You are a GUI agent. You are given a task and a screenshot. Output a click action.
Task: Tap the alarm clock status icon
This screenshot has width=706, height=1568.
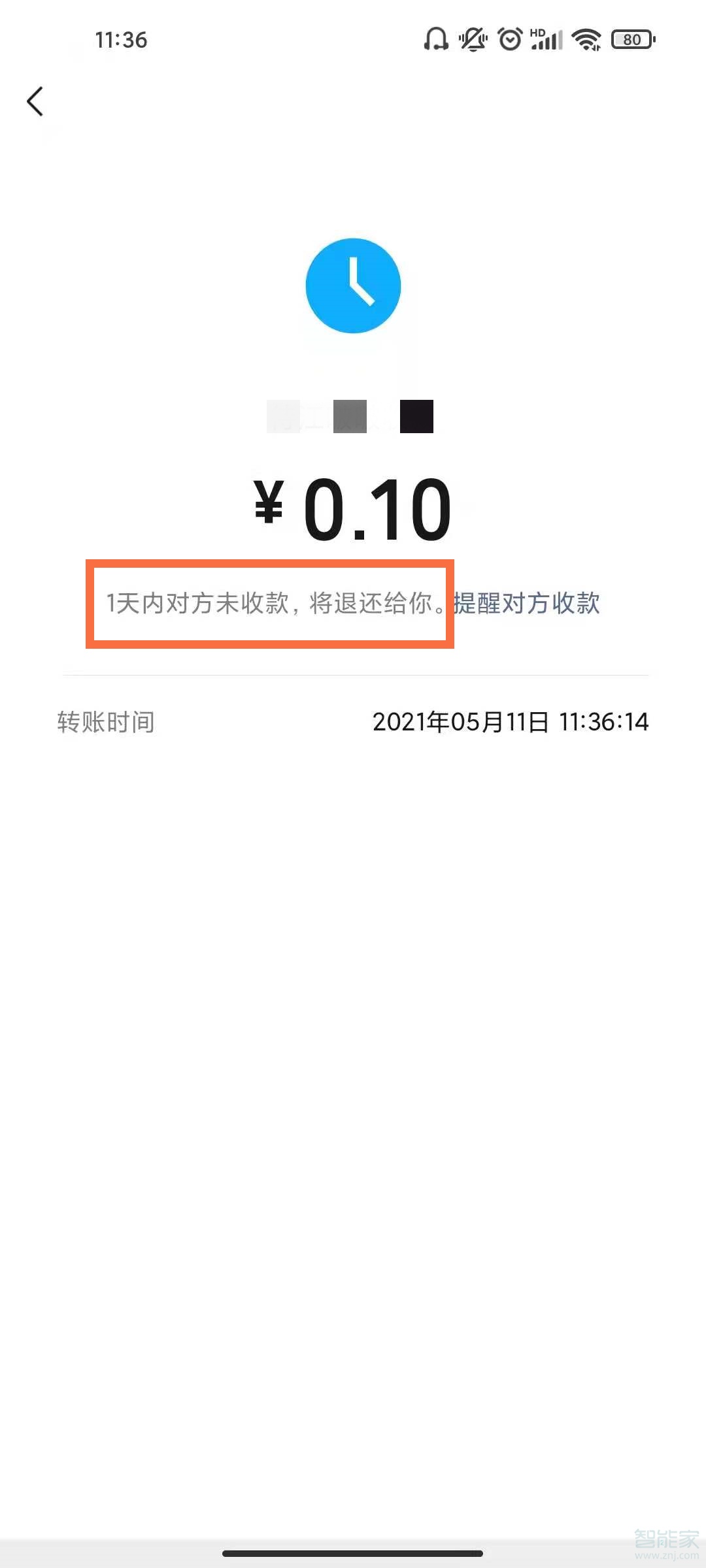click(x=509, y=41)
